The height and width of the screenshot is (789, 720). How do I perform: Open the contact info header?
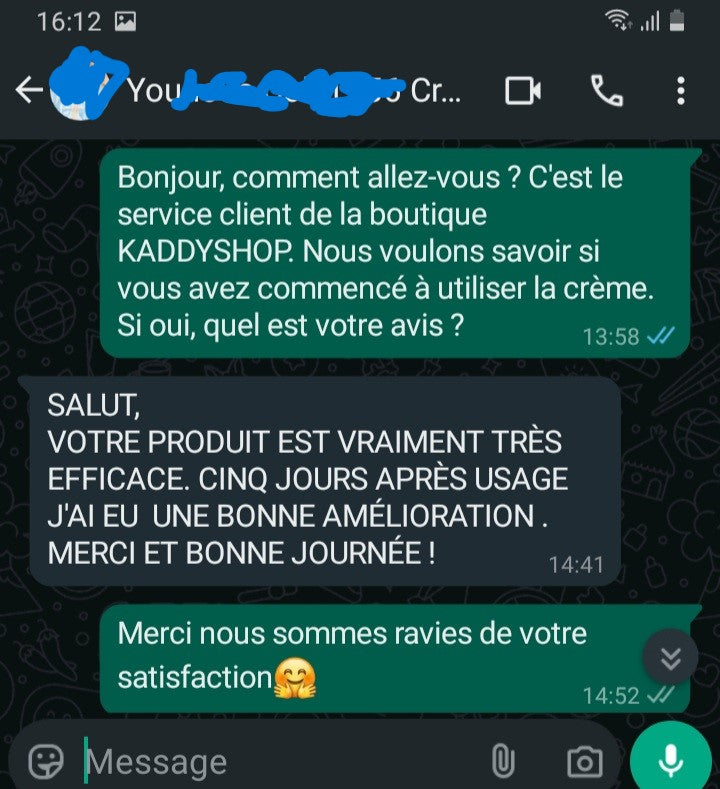coord(290,91)
